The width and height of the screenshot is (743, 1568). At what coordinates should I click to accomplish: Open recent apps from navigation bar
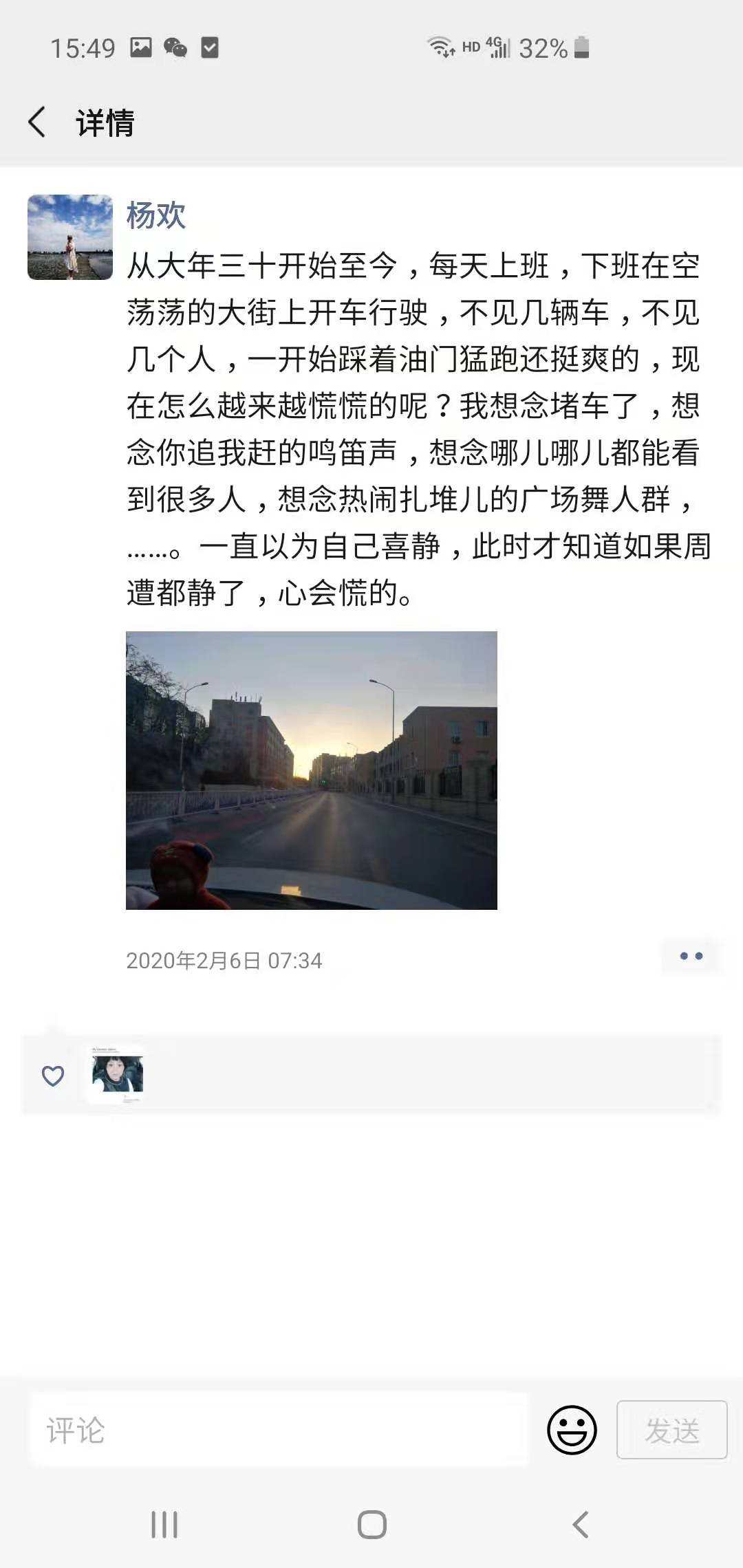164,1525
